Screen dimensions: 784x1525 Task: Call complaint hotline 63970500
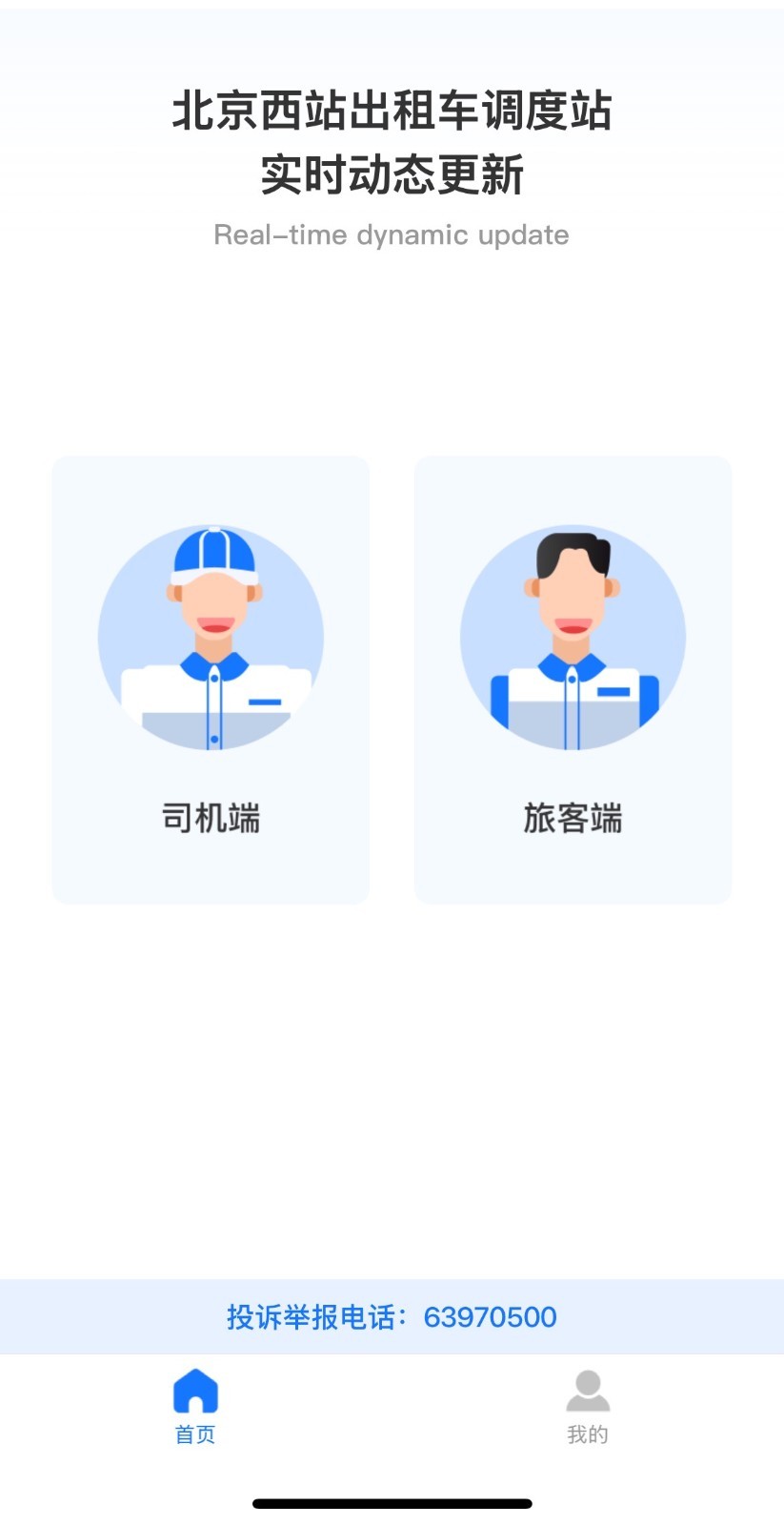tap(392, 1317)
